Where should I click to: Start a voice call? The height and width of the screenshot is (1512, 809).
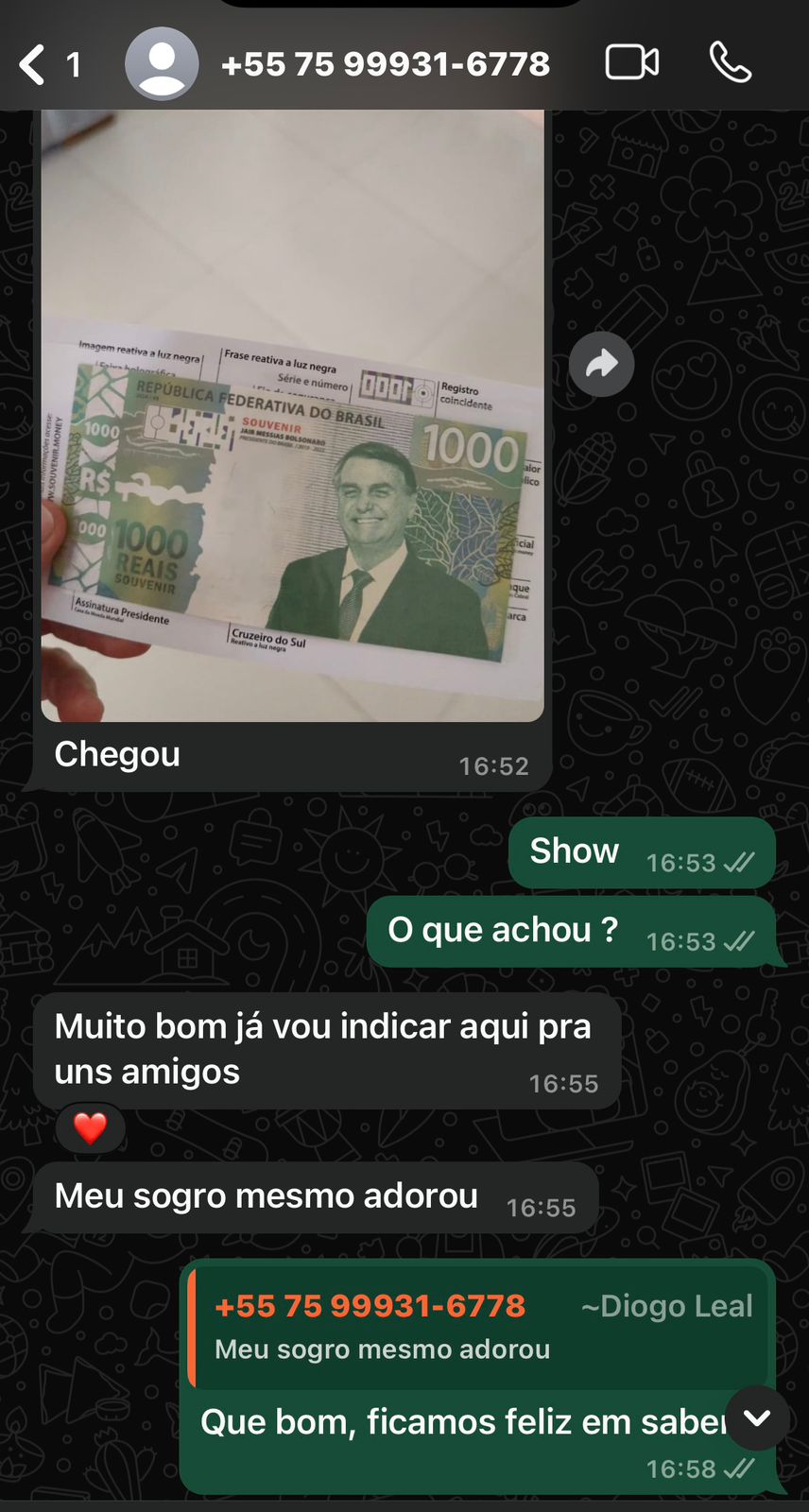click(731, 63)
